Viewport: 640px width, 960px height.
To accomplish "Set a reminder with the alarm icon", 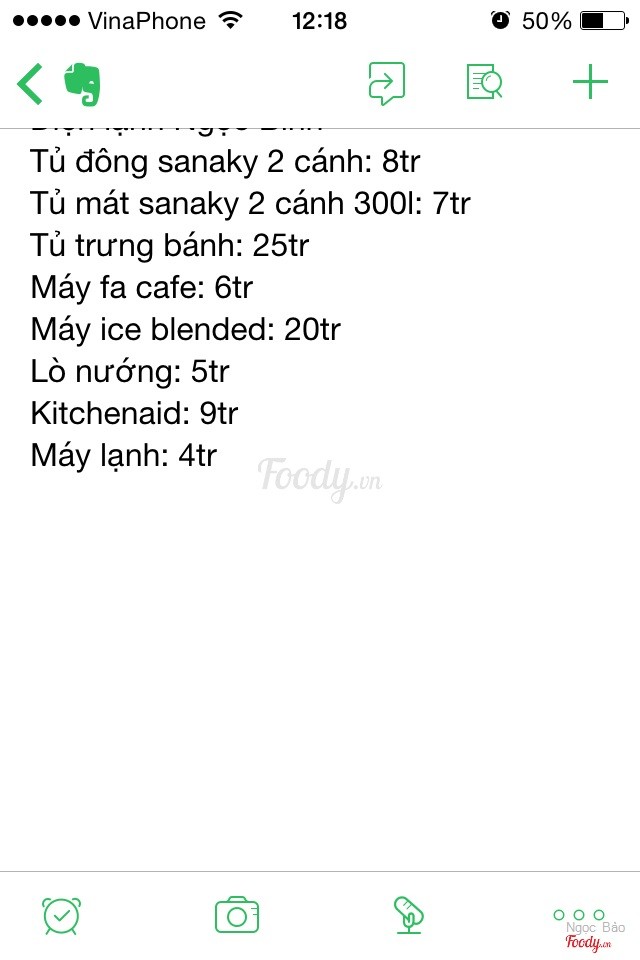I will click(x=61, y=915).
